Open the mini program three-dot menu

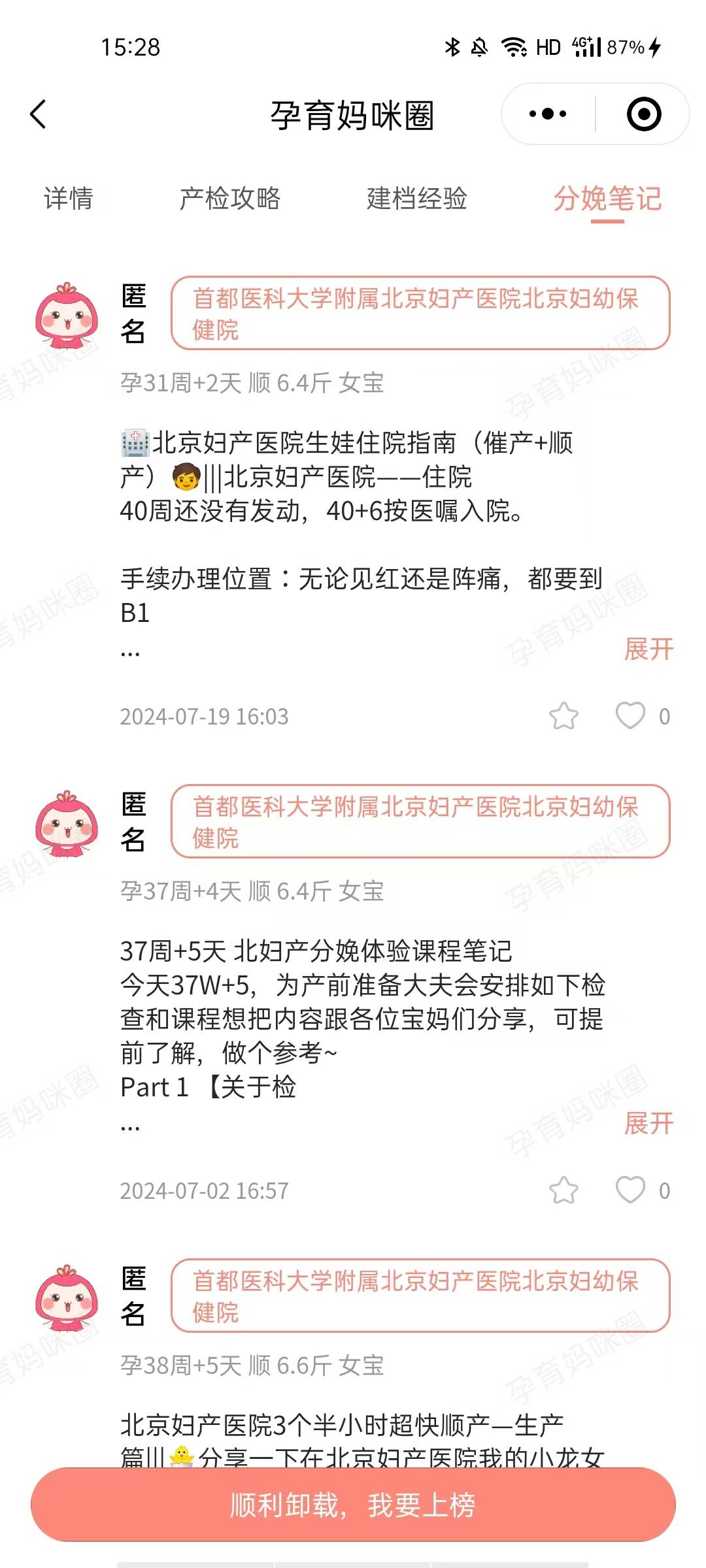tap(548, 114)
